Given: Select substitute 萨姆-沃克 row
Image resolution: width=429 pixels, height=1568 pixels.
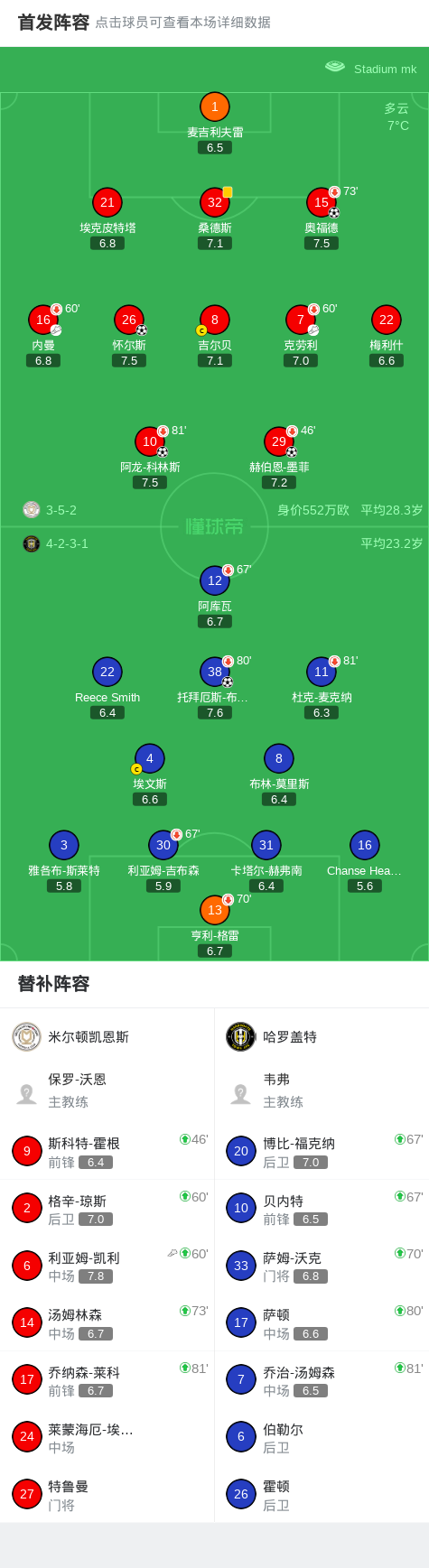Looking at the screenshot, I should (322, 1266).
